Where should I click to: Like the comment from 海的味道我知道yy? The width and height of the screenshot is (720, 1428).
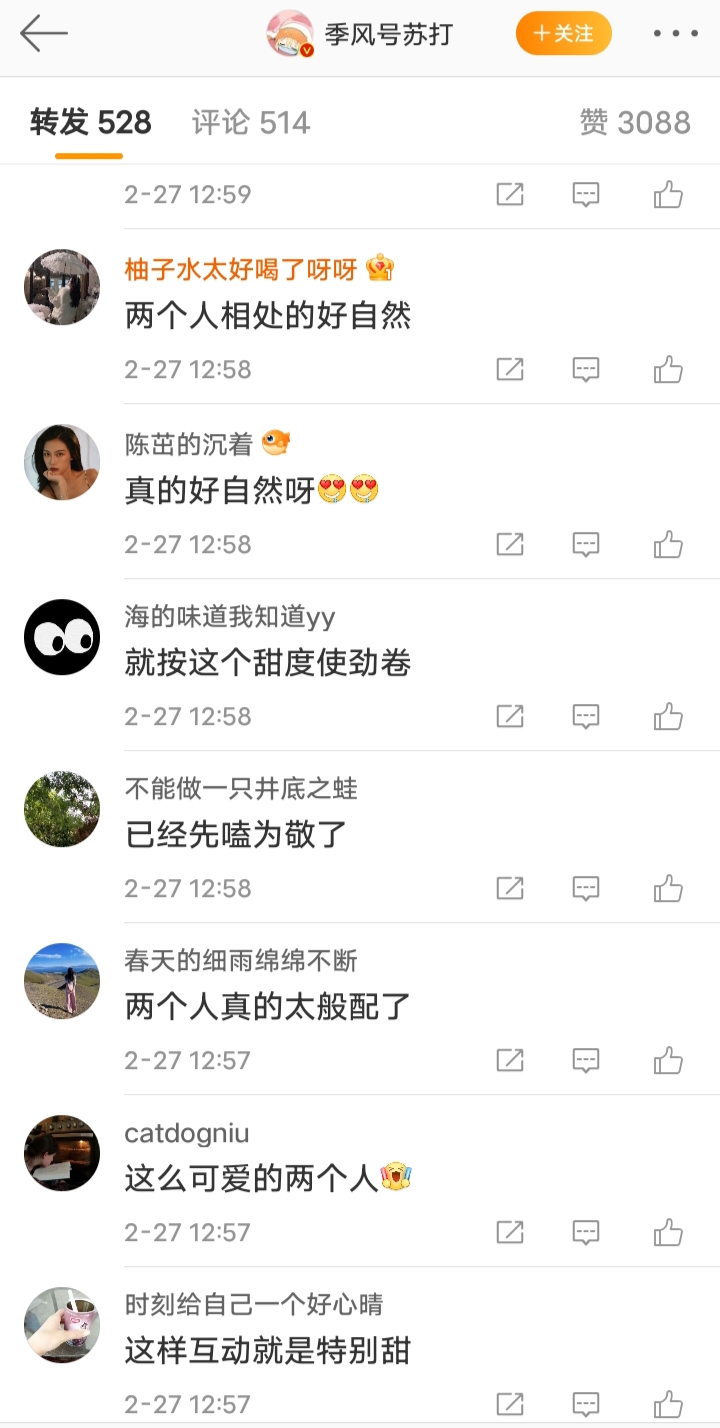point(668,717)
